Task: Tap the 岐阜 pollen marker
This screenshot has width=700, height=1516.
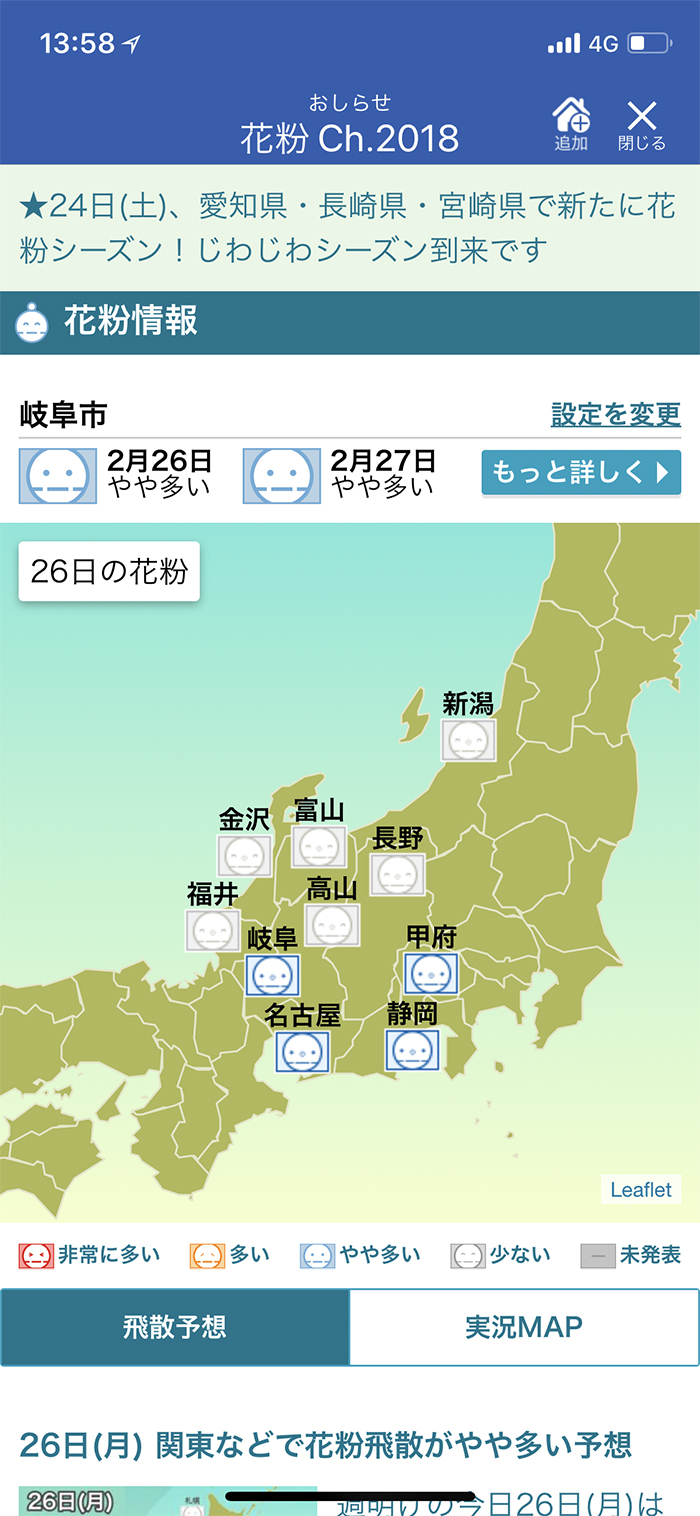Action: tap(272, 975)
